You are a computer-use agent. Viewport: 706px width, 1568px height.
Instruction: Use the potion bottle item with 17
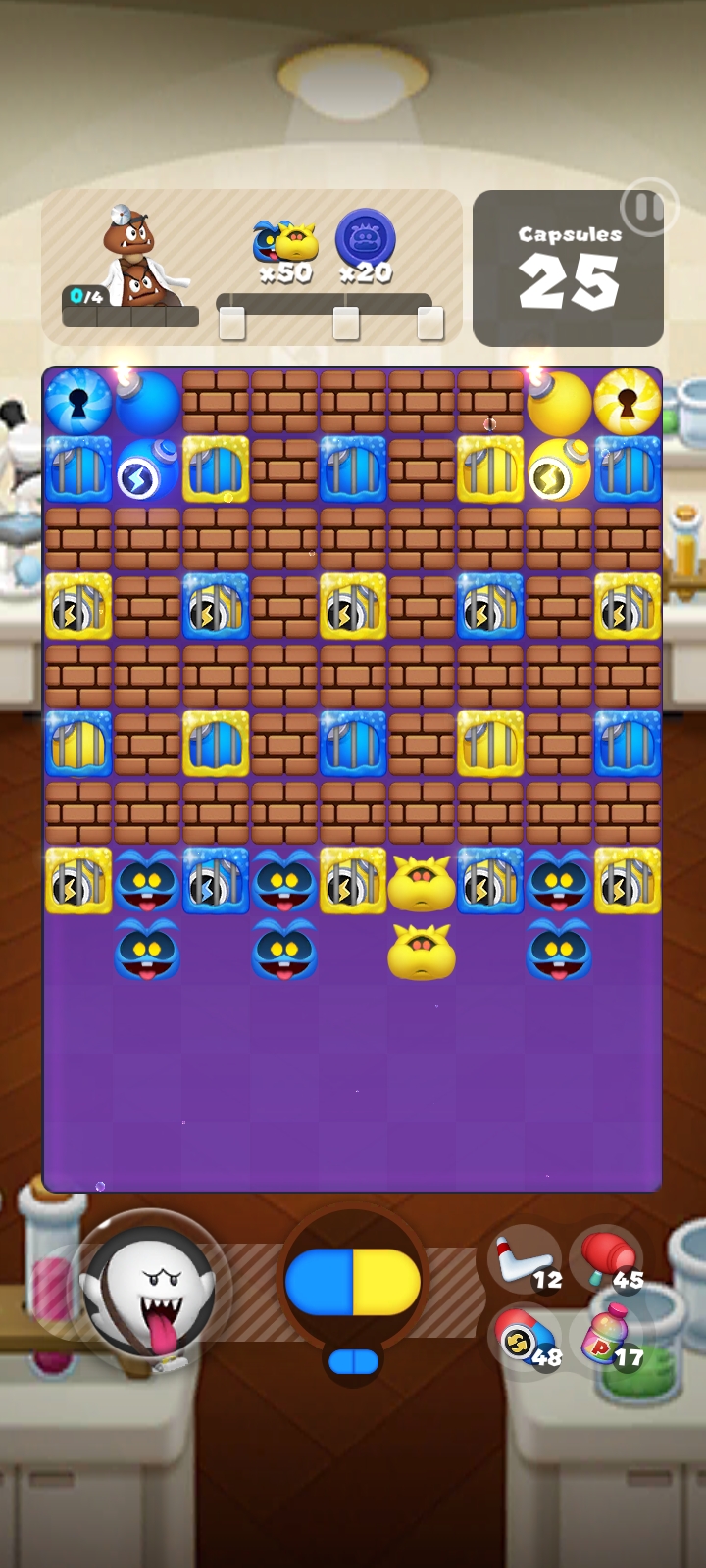coord(608,1340)
